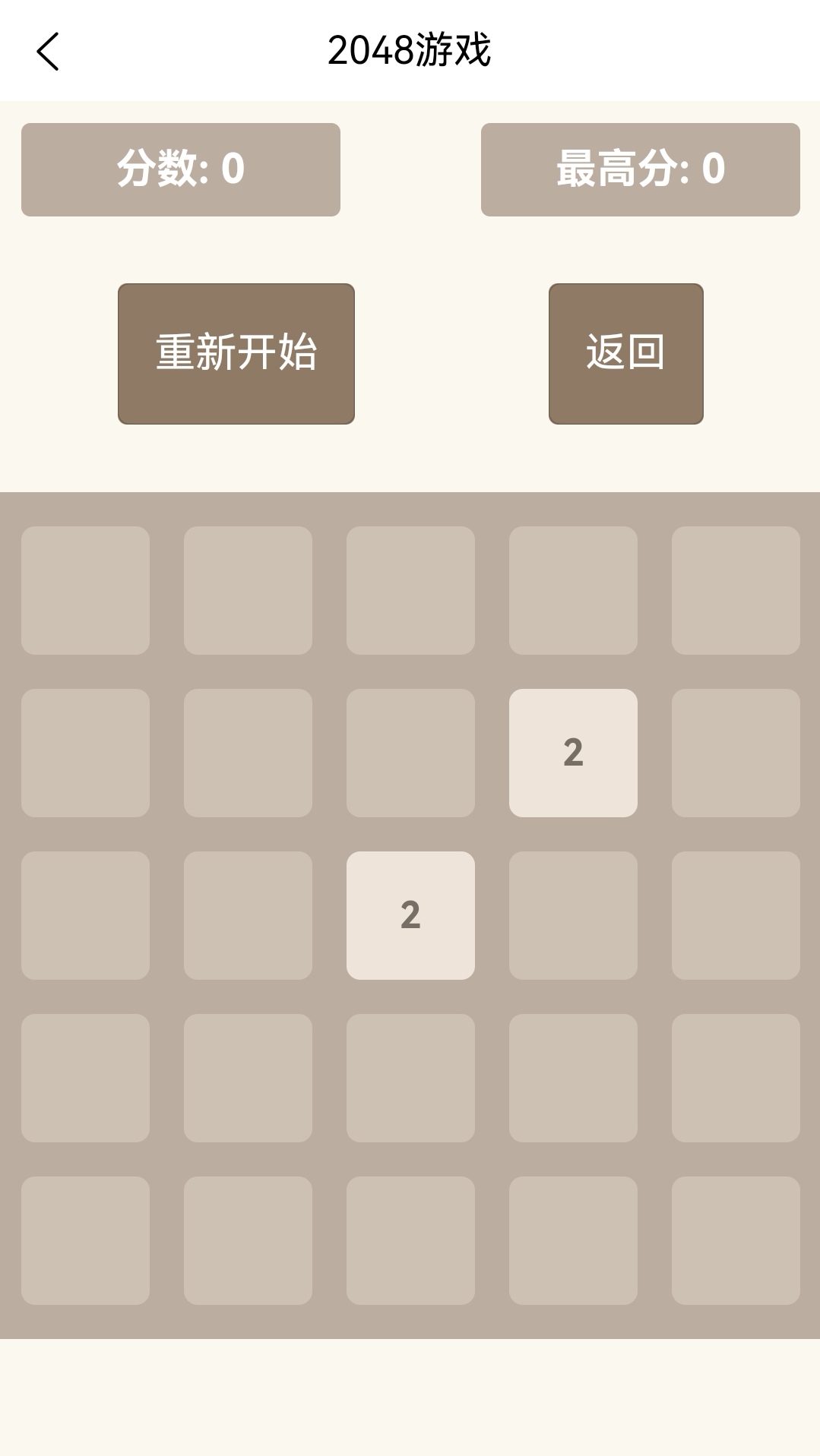Click the 返回 return button

click(626, 352)
